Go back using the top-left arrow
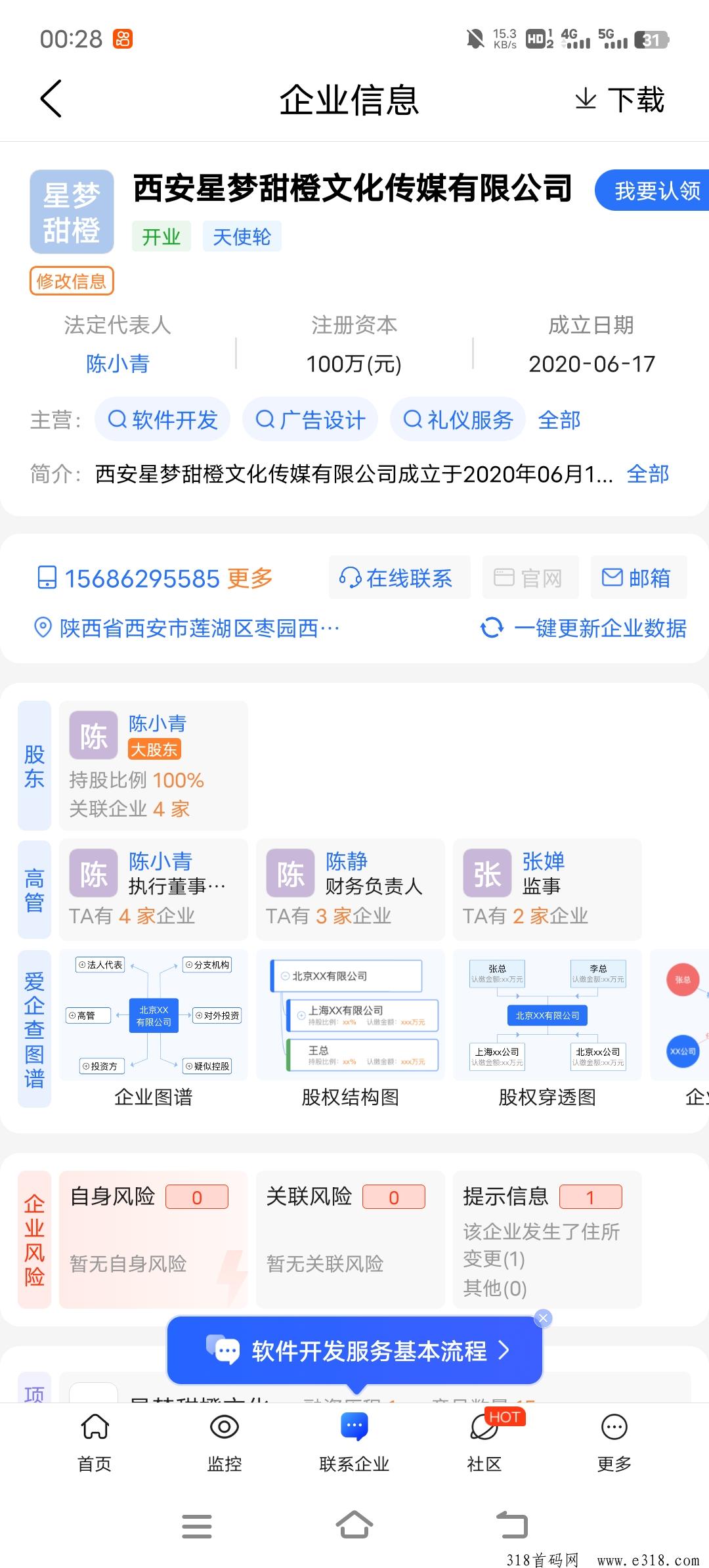The image size is (709, 1568). pyautogui.click(x=51, y=99)
